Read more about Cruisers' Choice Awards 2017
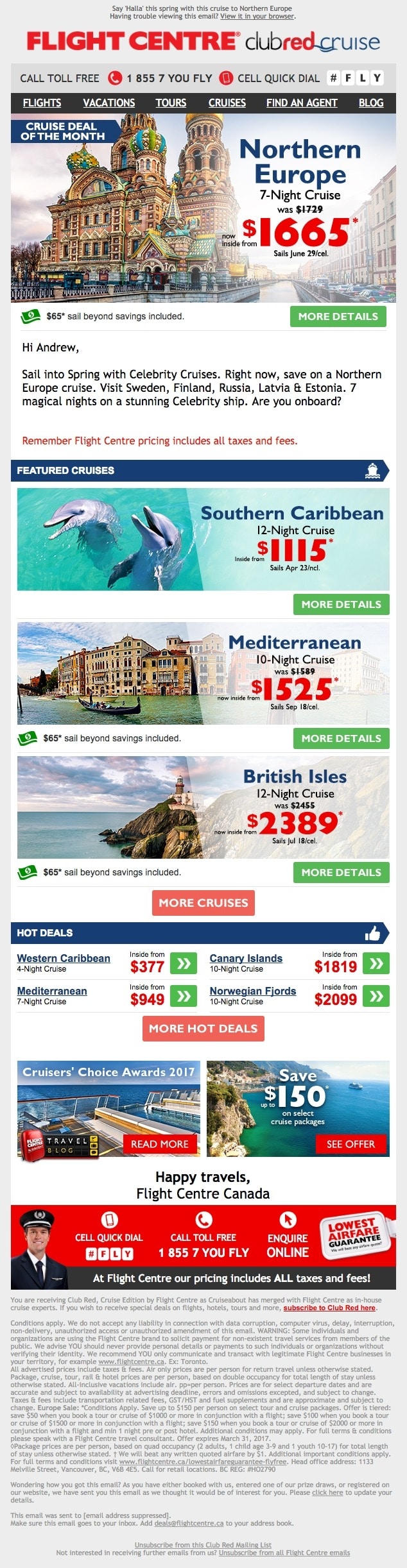Screen dimensions: 407x1568 coord(159,1144)
